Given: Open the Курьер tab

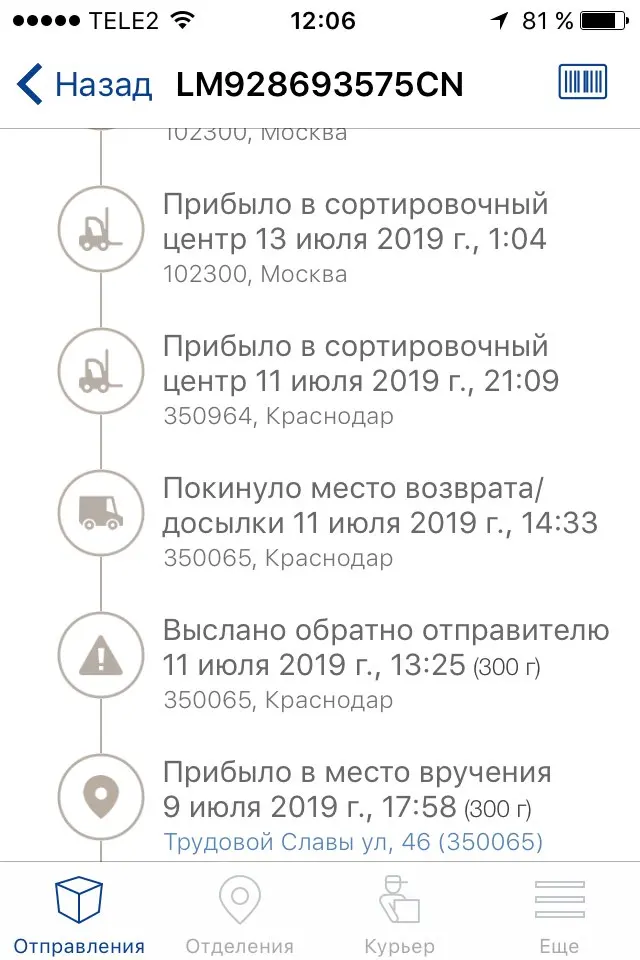Looking at the screenshot, I should (399, 915).
